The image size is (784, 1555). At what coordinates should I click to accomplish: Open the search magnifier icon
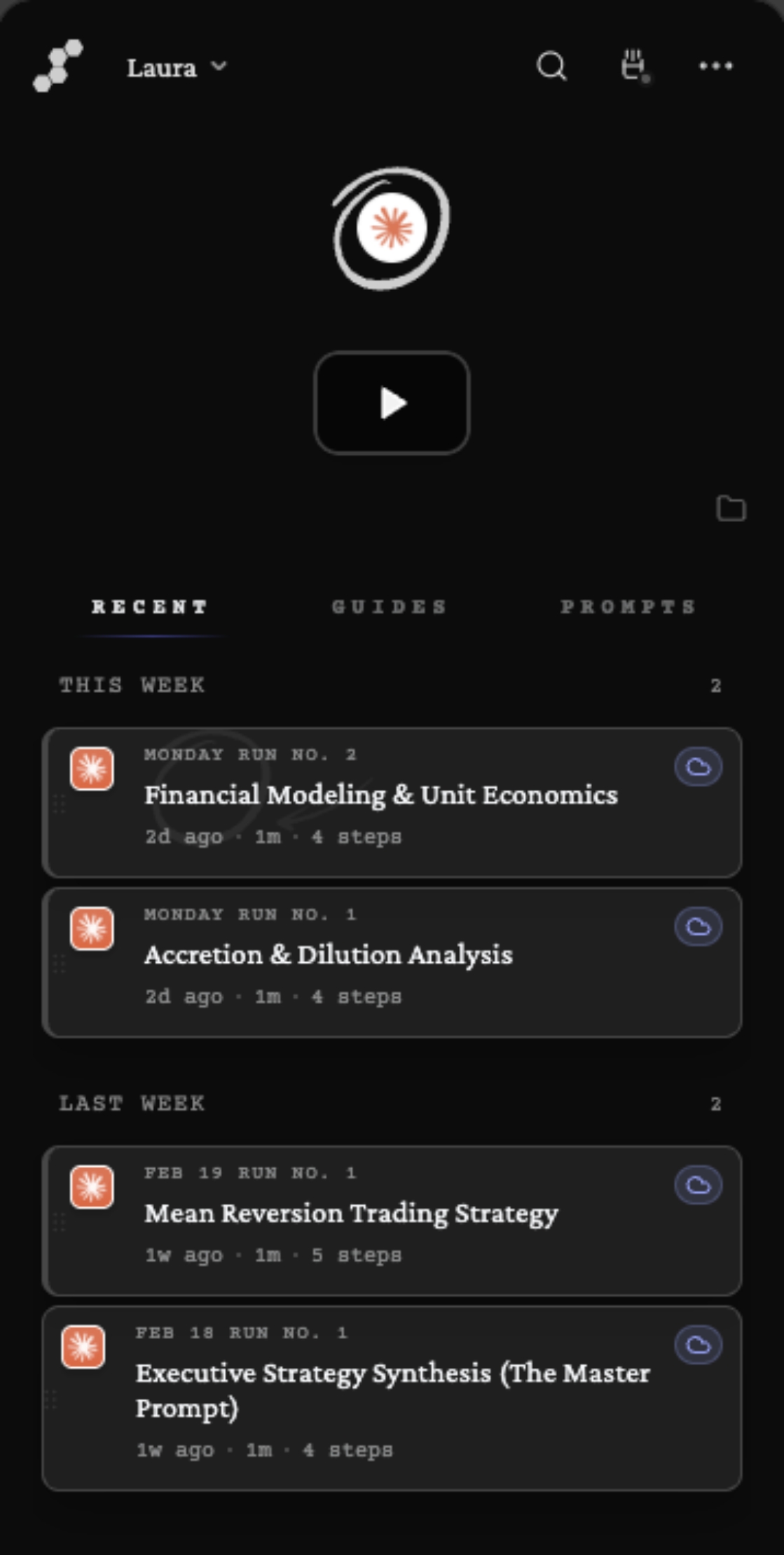click(551, 67)
